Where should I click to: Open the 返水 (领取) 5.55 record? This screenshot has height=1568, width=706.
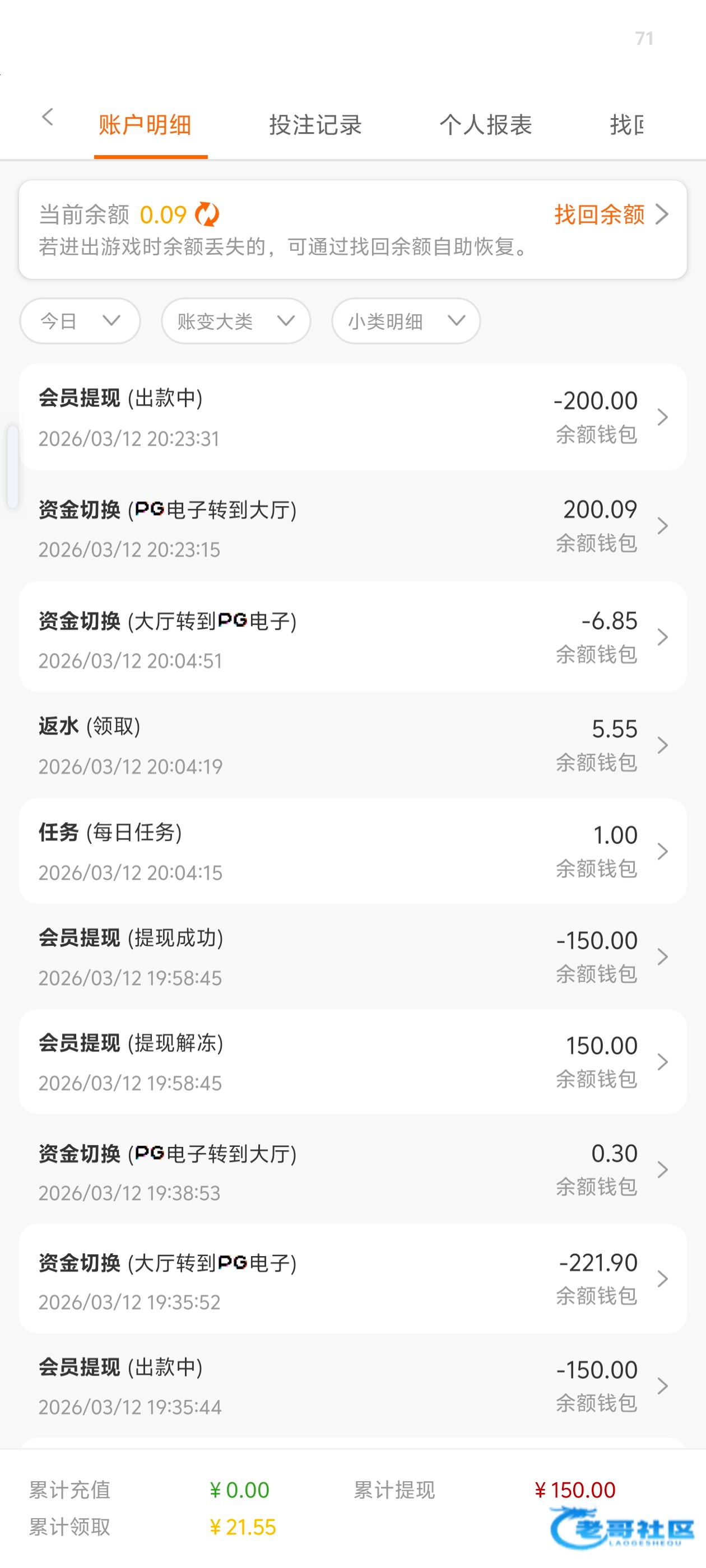pos(352,745)
